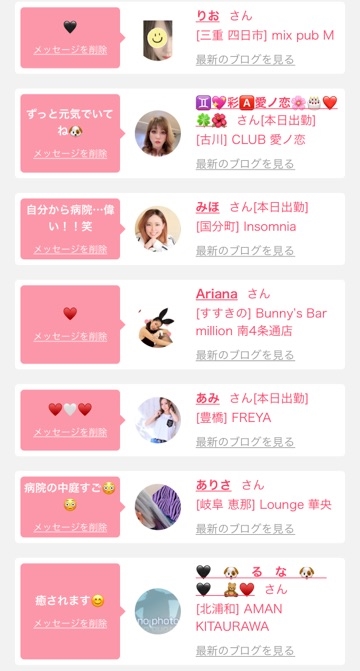Viewport: 360px width, 671px height.
Task: Delete the heart message sent to Ariana
Action: pyautogui.click(x=70, y=337)
